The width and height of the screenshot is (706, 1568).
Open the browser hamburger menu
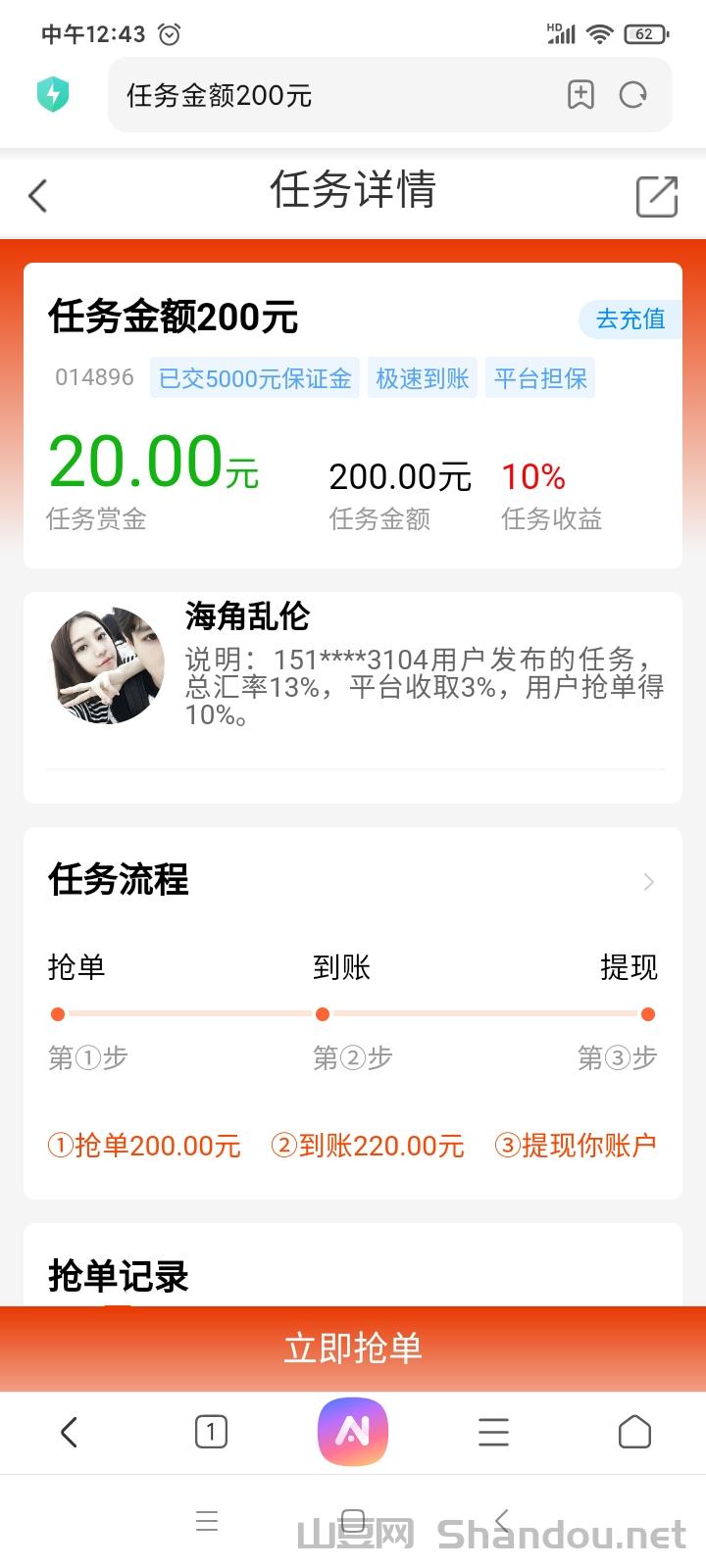493,1433
